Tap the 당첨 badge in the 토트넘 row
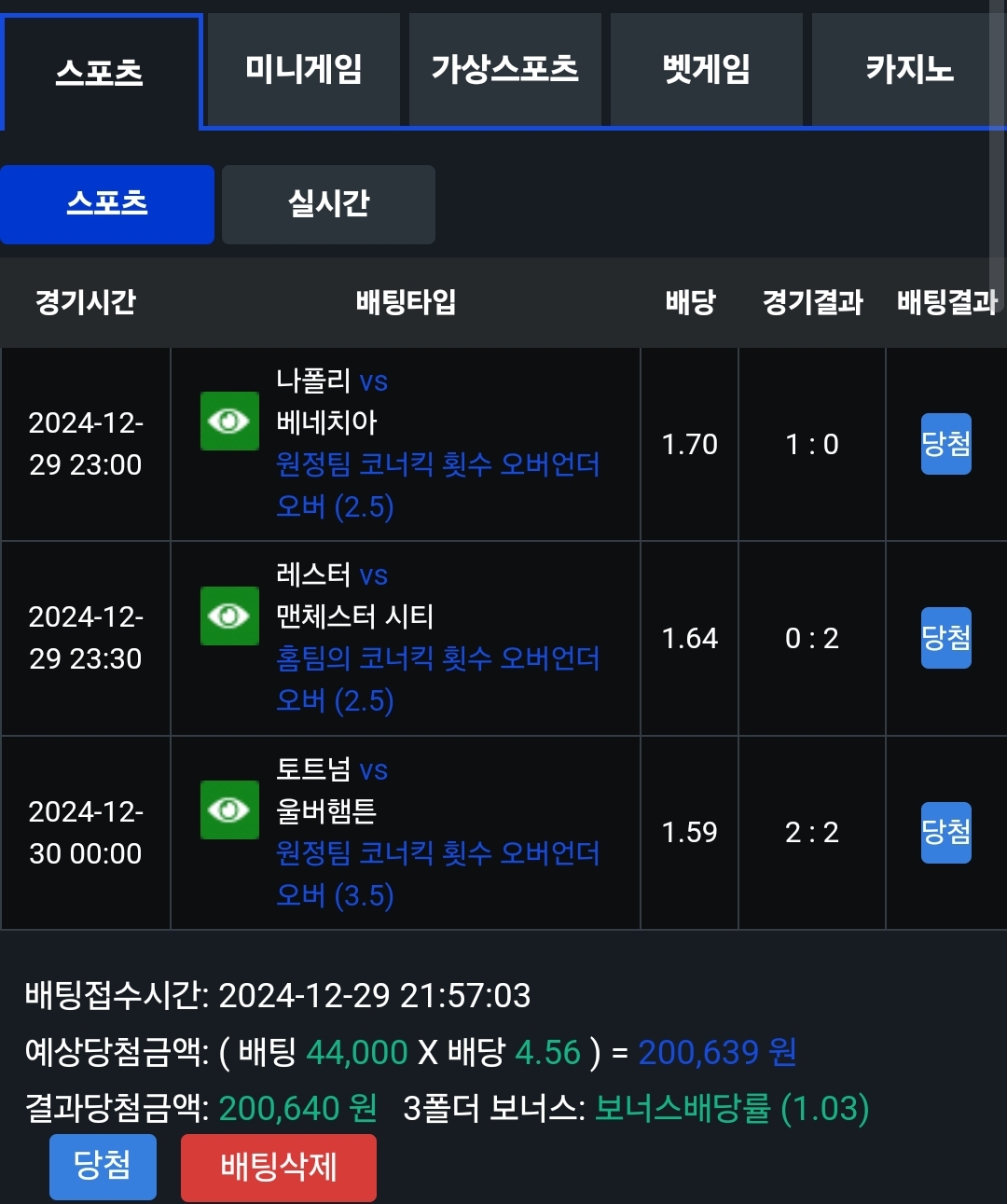The image size is (1007, 1204). (945, 832)
